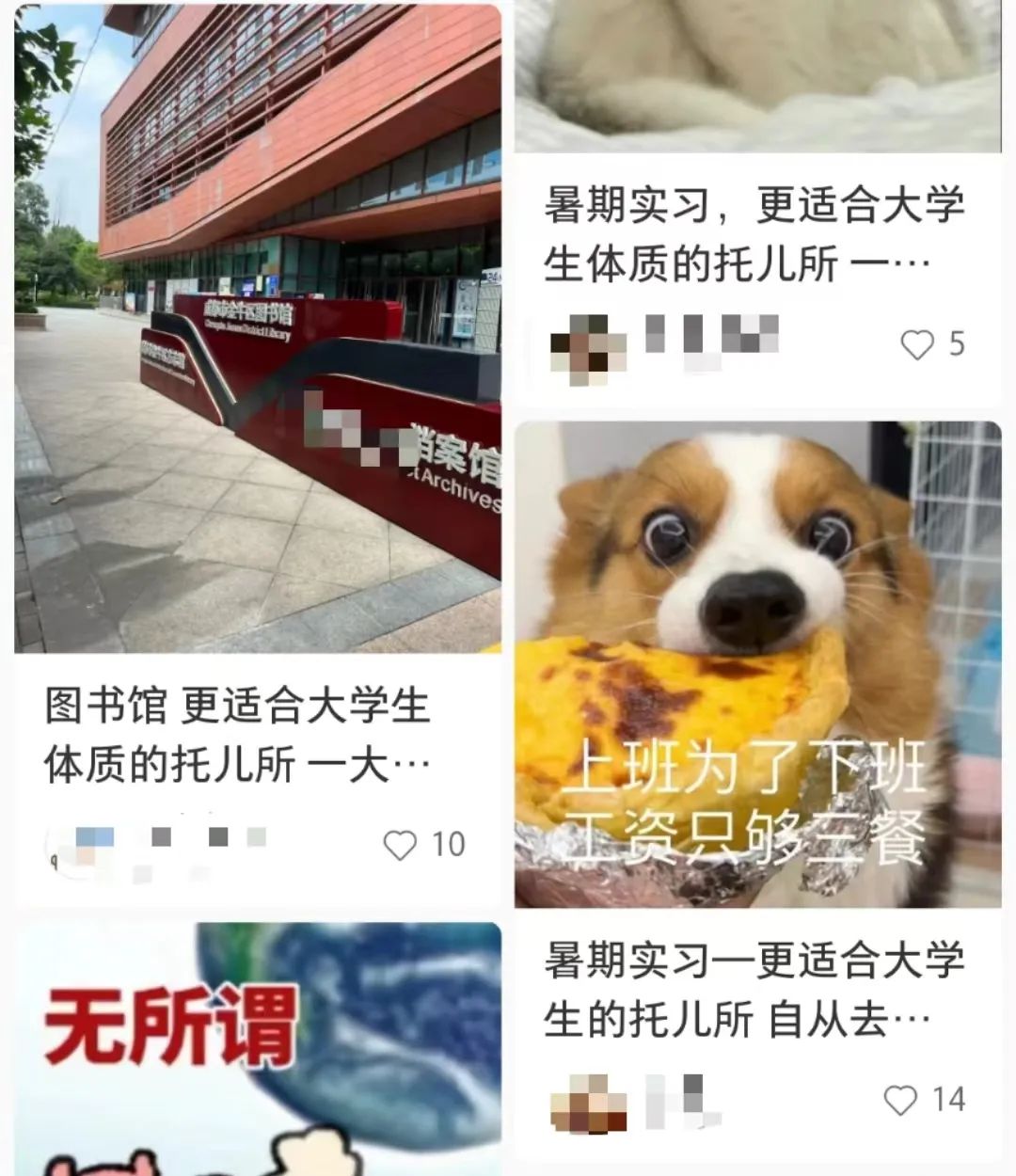
Task: Open author avatar under the 5-likes post
Action: (x=588, y=346)
